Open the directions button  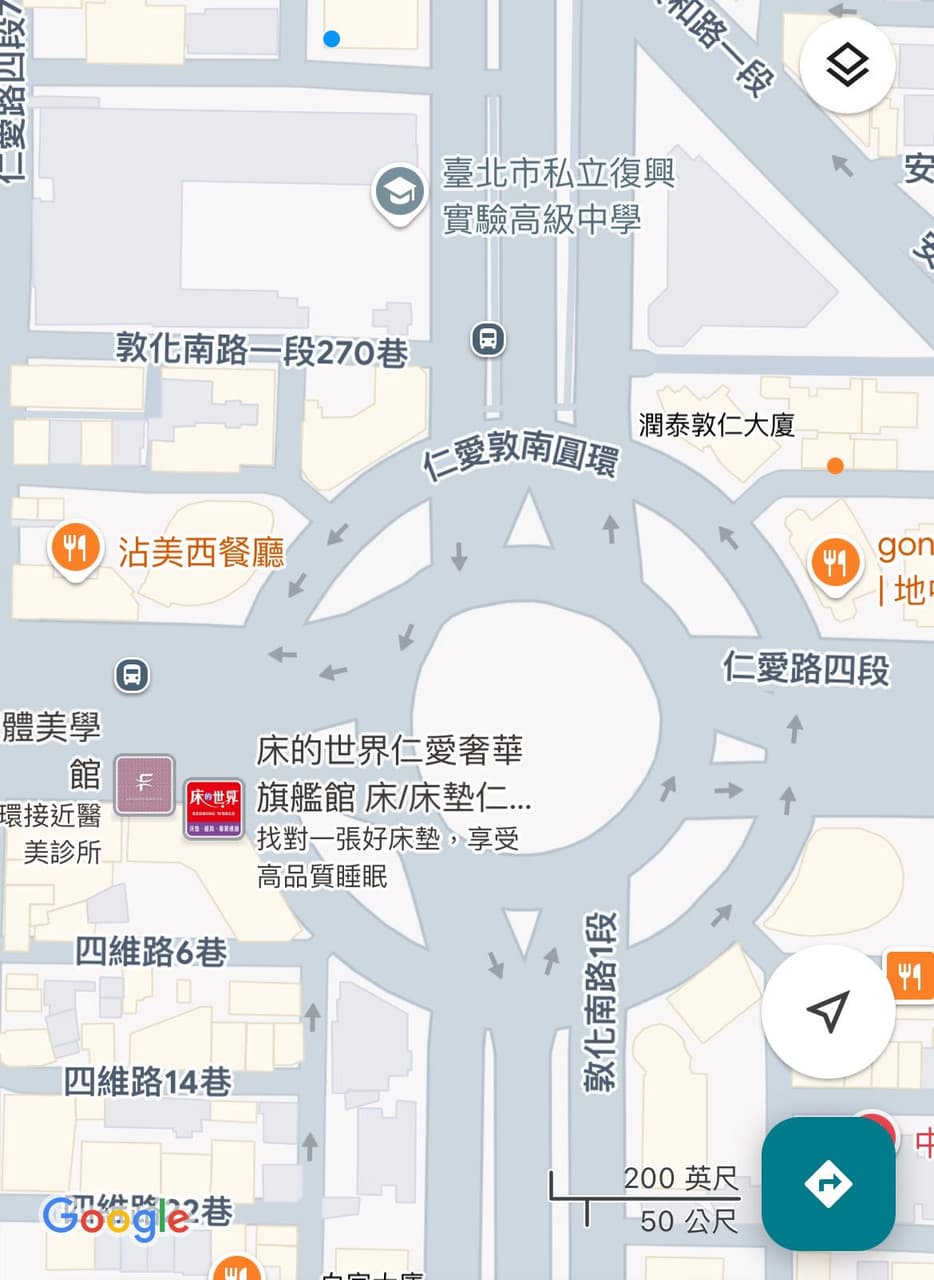[828, 1183]
